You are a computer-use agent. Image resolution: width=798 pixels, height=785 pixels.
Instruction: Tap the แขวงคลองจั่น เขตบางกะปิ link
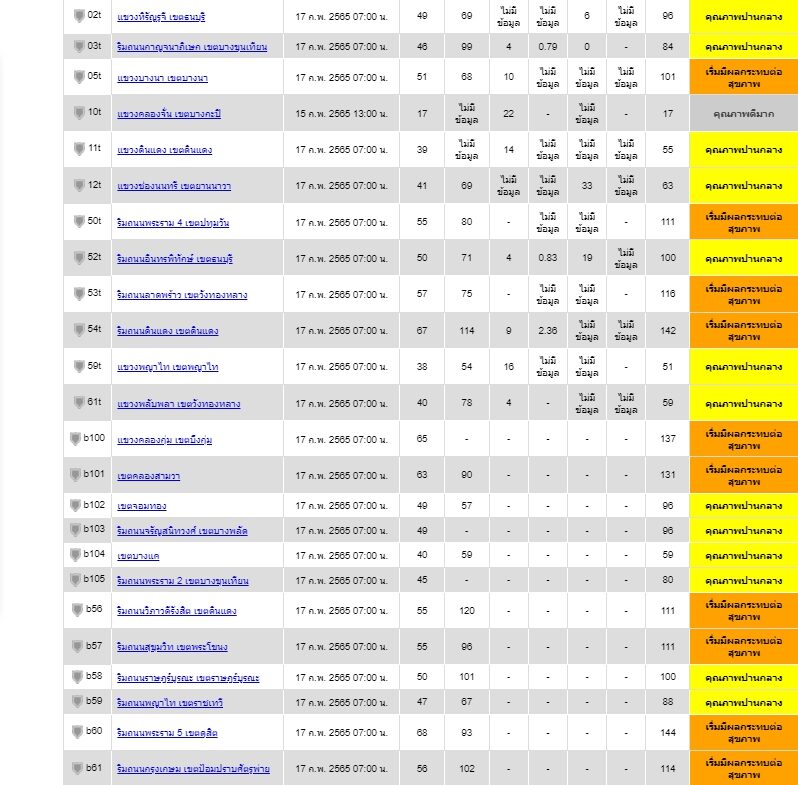(169, 114)
